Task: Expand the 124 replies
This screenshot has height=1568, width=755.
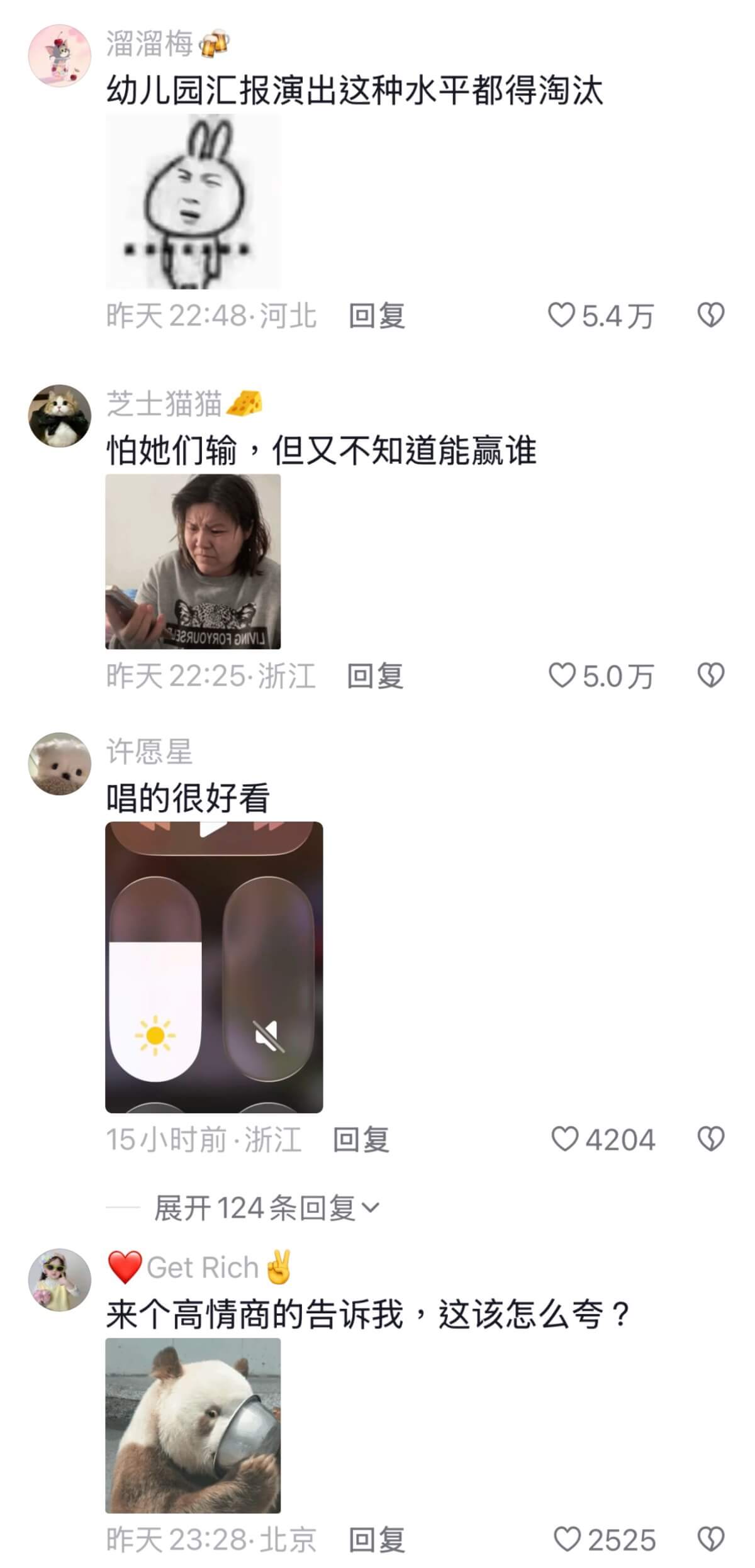Action: (x=267, y=1207)
